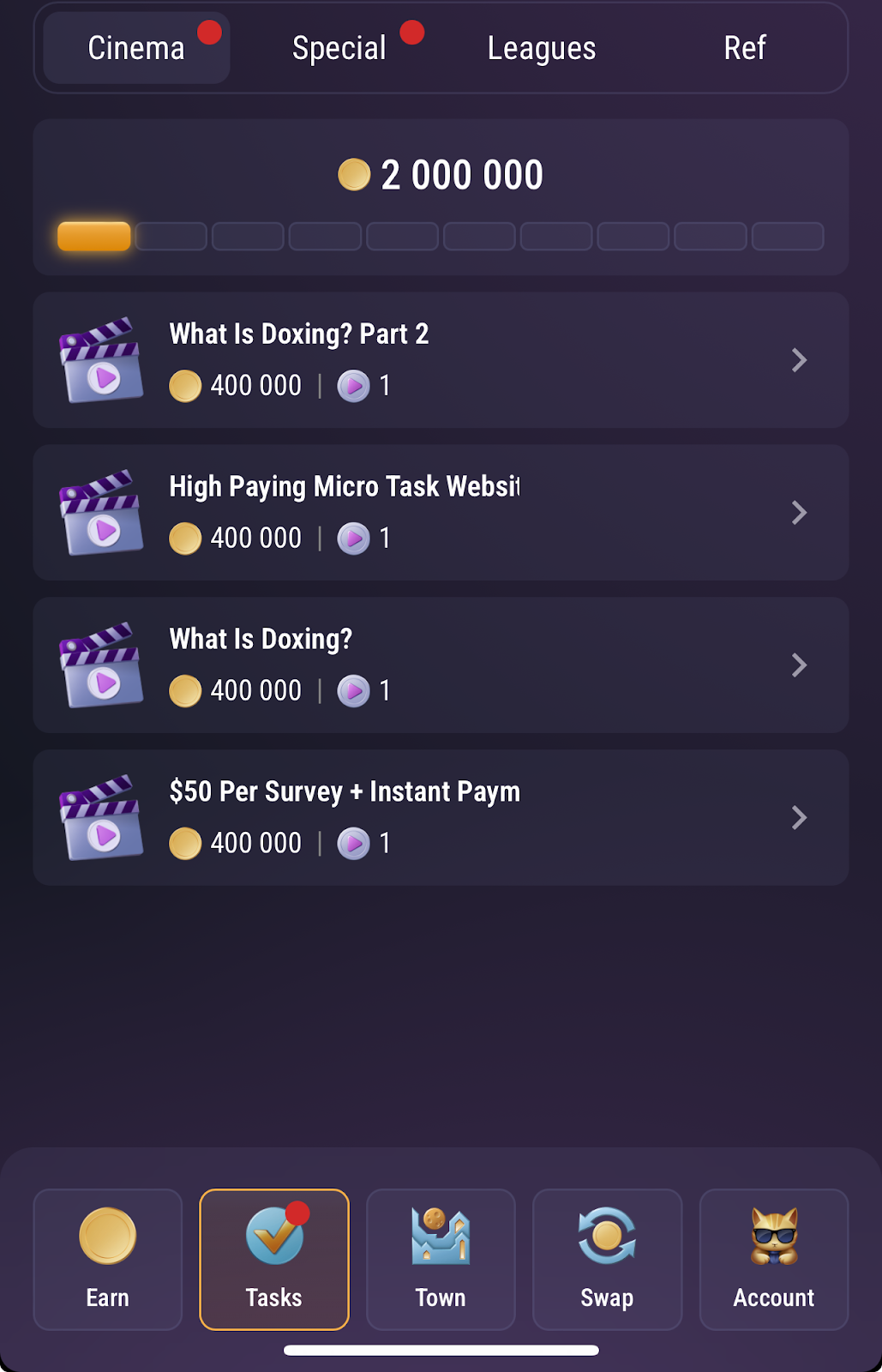Switch to the Earn section
This screenshot has height=1372, width=882.
click(x=108, y=1259)
